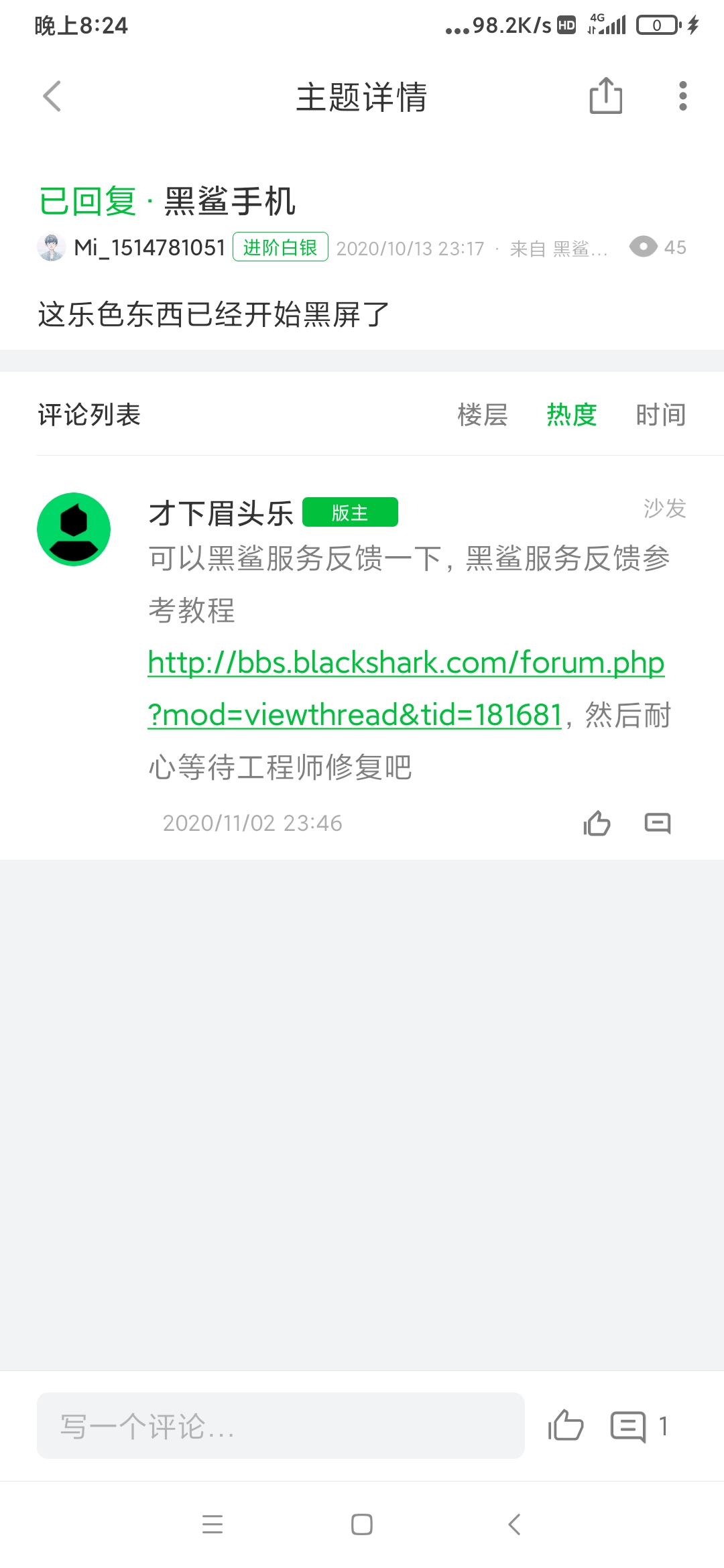Like 才下眉头乐's comment
Image resolution: width=724 pixels, height=1568 pixels.
[x=597, y=823]
